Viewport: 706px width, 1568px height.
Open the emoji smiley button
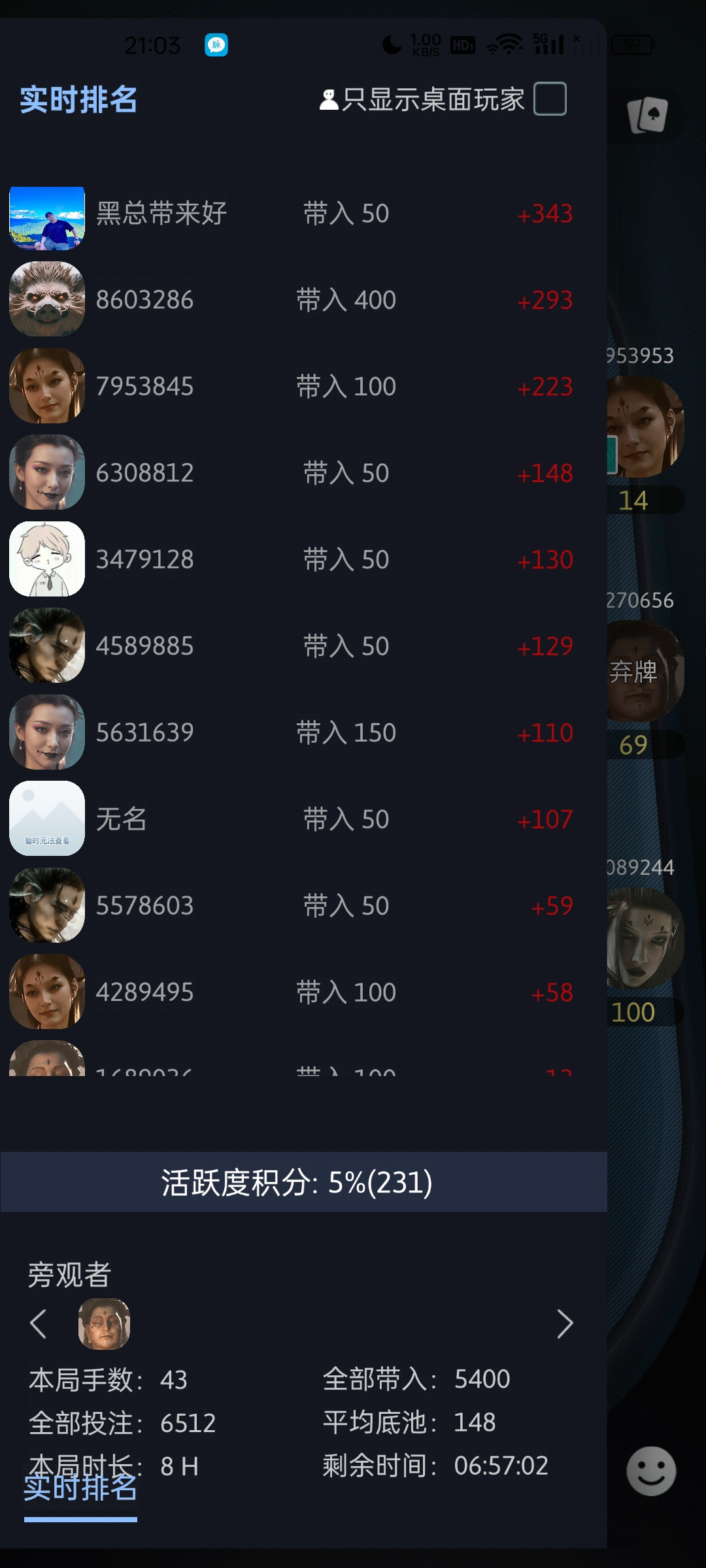(x=650, y=1471)
